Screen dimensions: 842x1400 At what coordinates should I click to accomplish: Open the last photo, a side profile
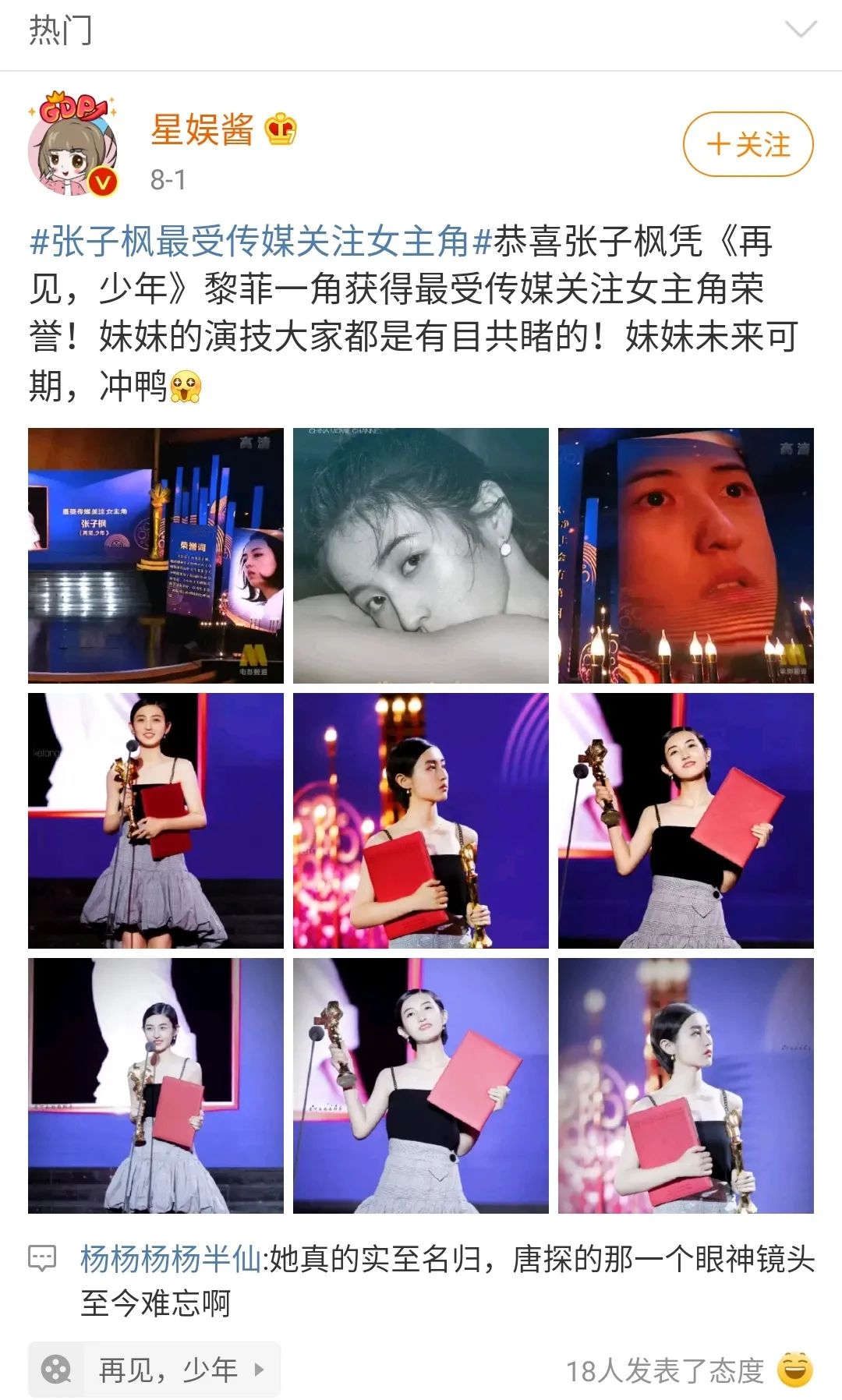pyautogui.click(x=686, y=1086)
